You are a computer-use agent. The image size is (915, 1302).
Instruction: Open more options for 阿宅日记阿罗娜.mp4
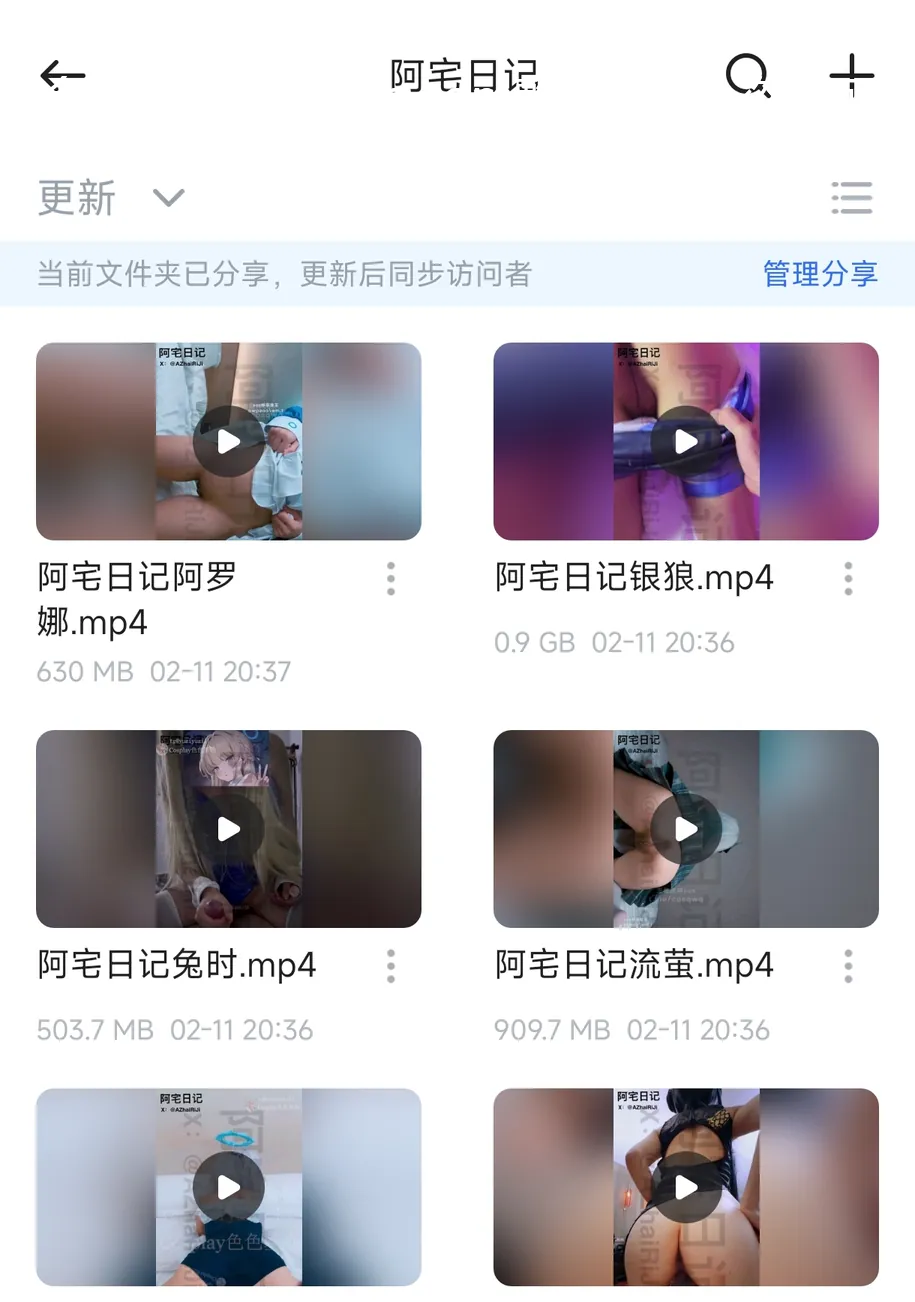coord(391,578)
